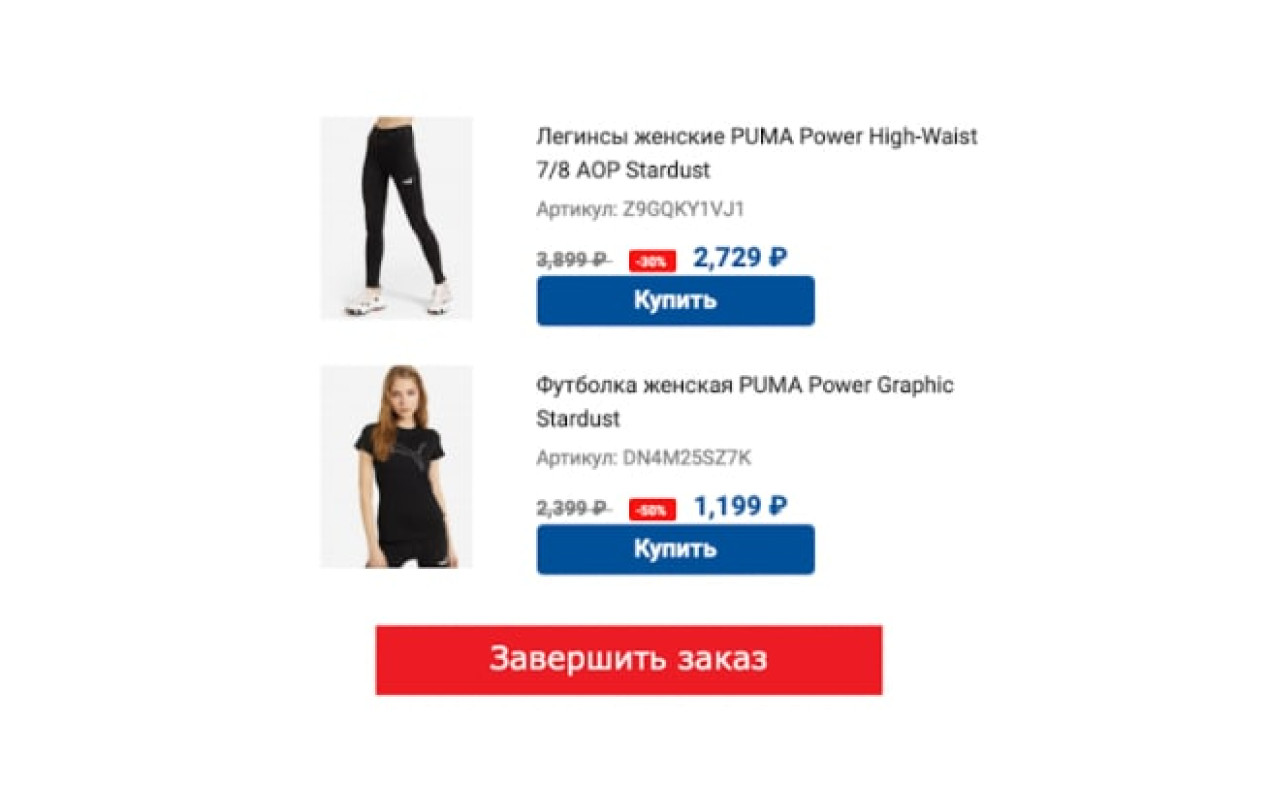Tap Завершить заказ to finish order
This screenshot has height=812, width=1280.
[628, 659]
